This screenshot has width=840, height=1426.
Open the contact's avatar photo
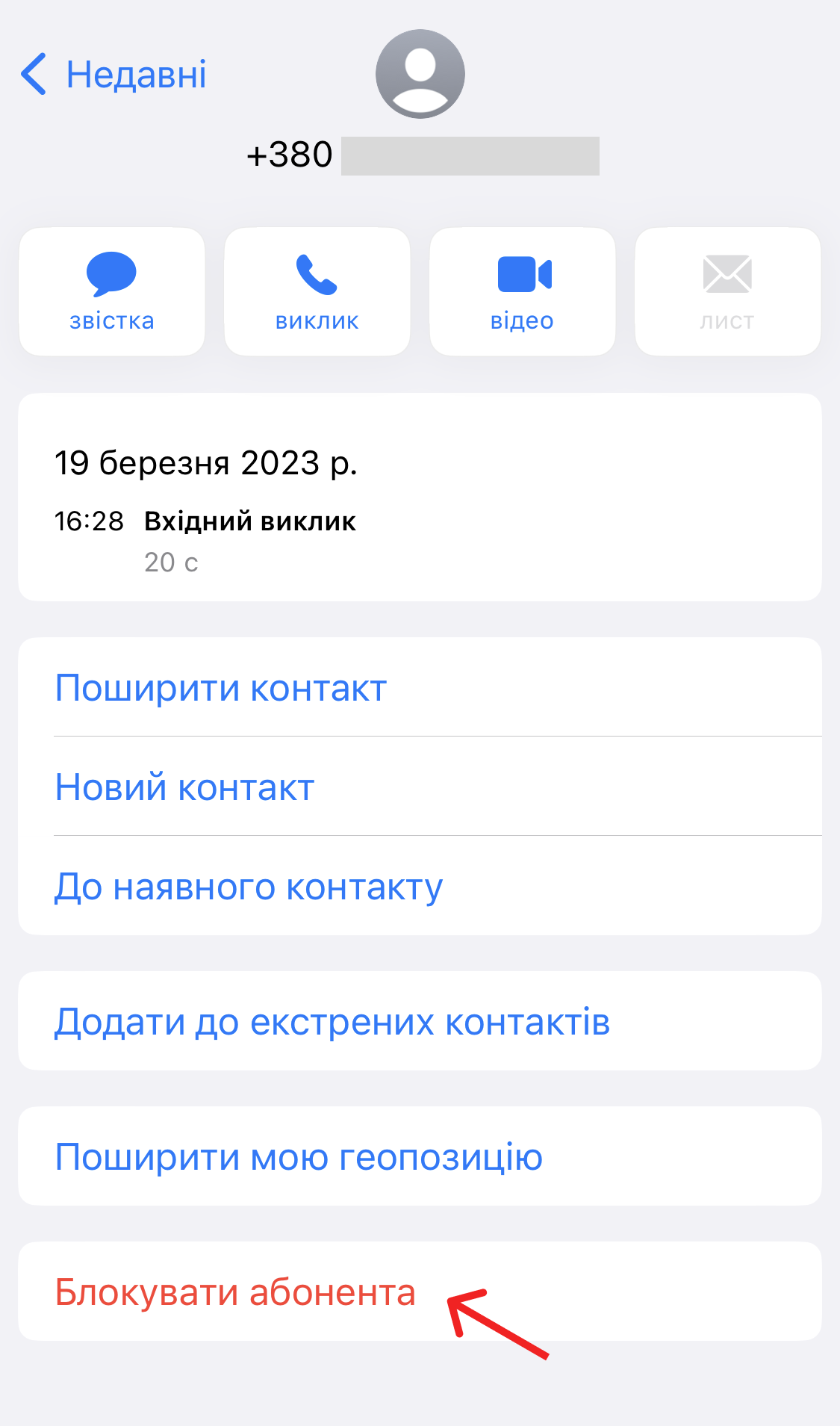point(420,72)
